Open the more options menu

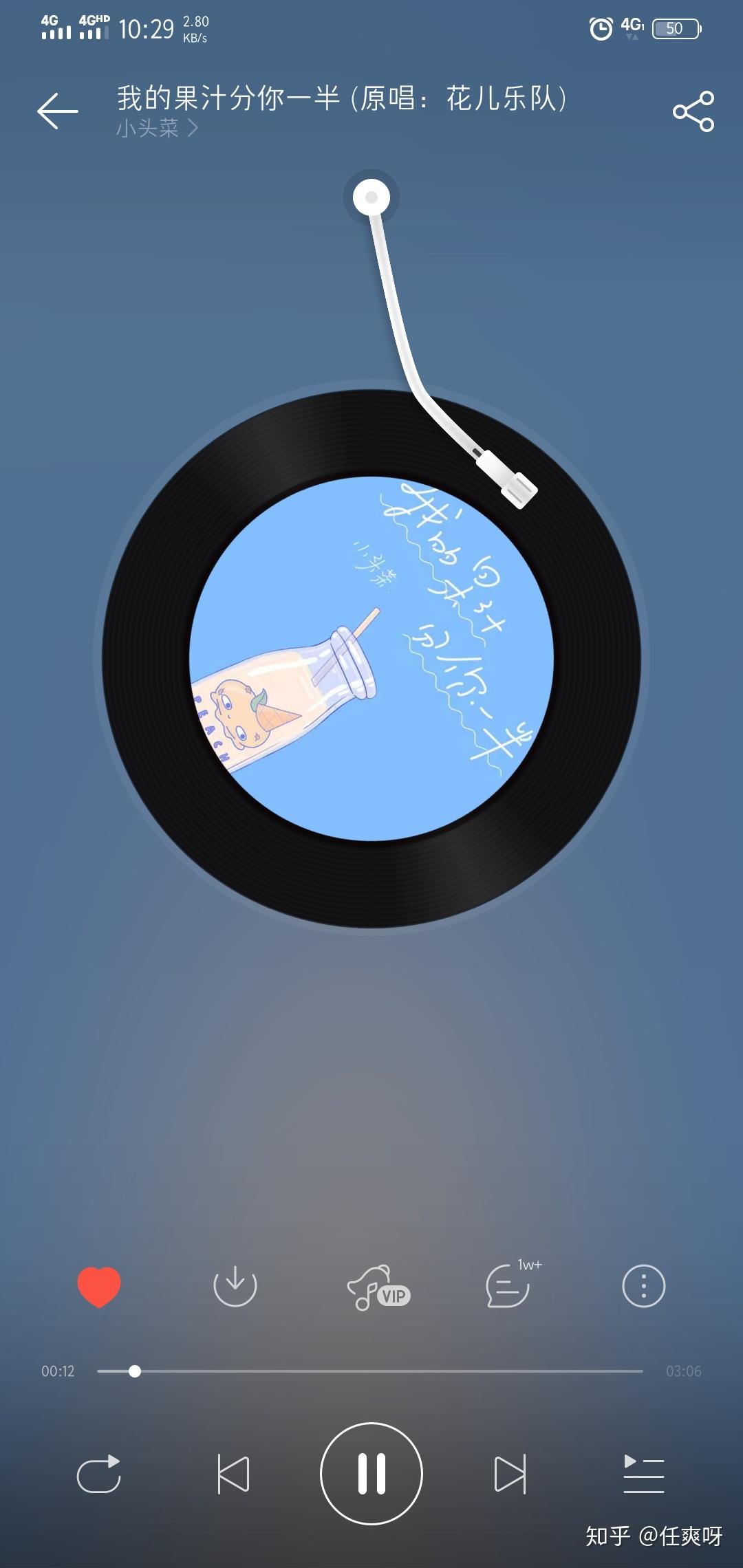643,1286
